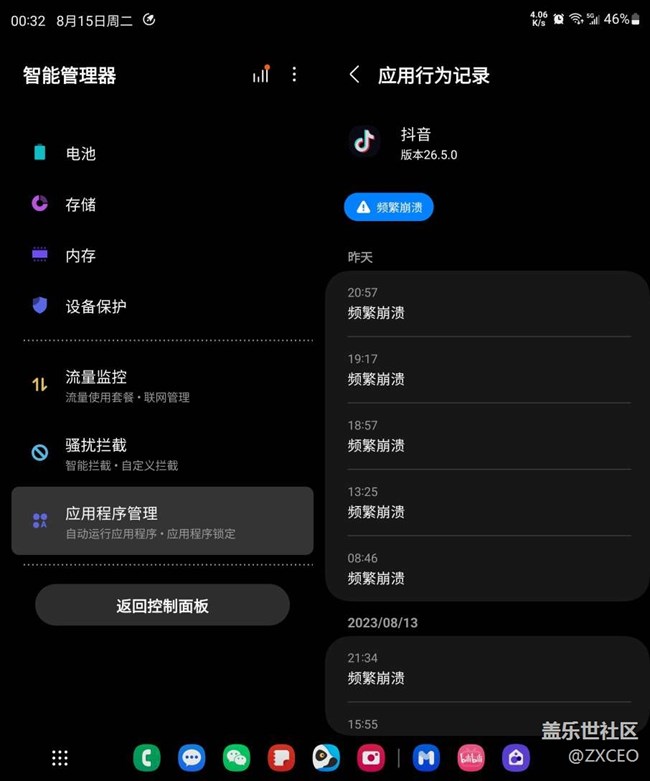Select 应用程序管理
This screenshot has height=781, width=650.
coord(162,521)
